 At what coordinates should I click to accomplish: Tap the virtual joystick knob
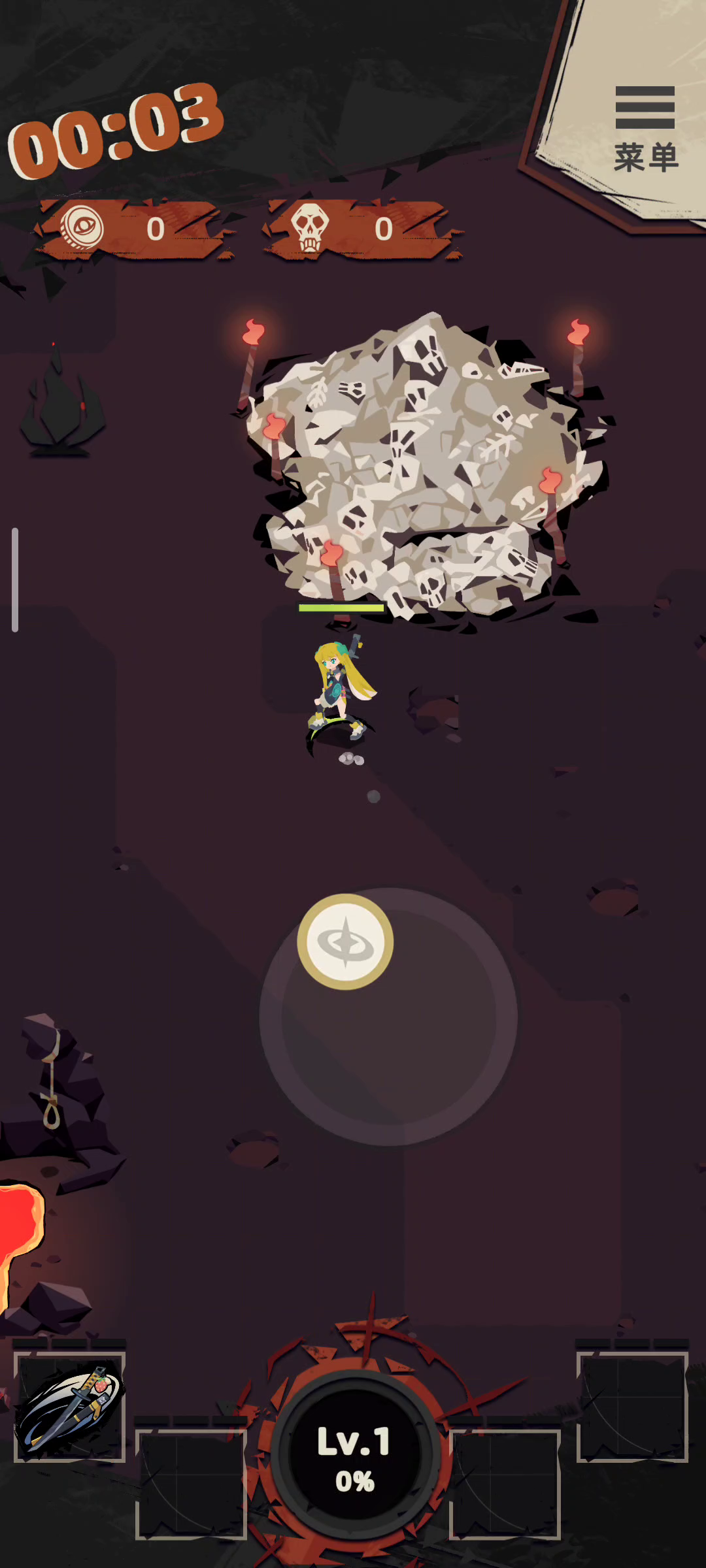tap(345, 941)
